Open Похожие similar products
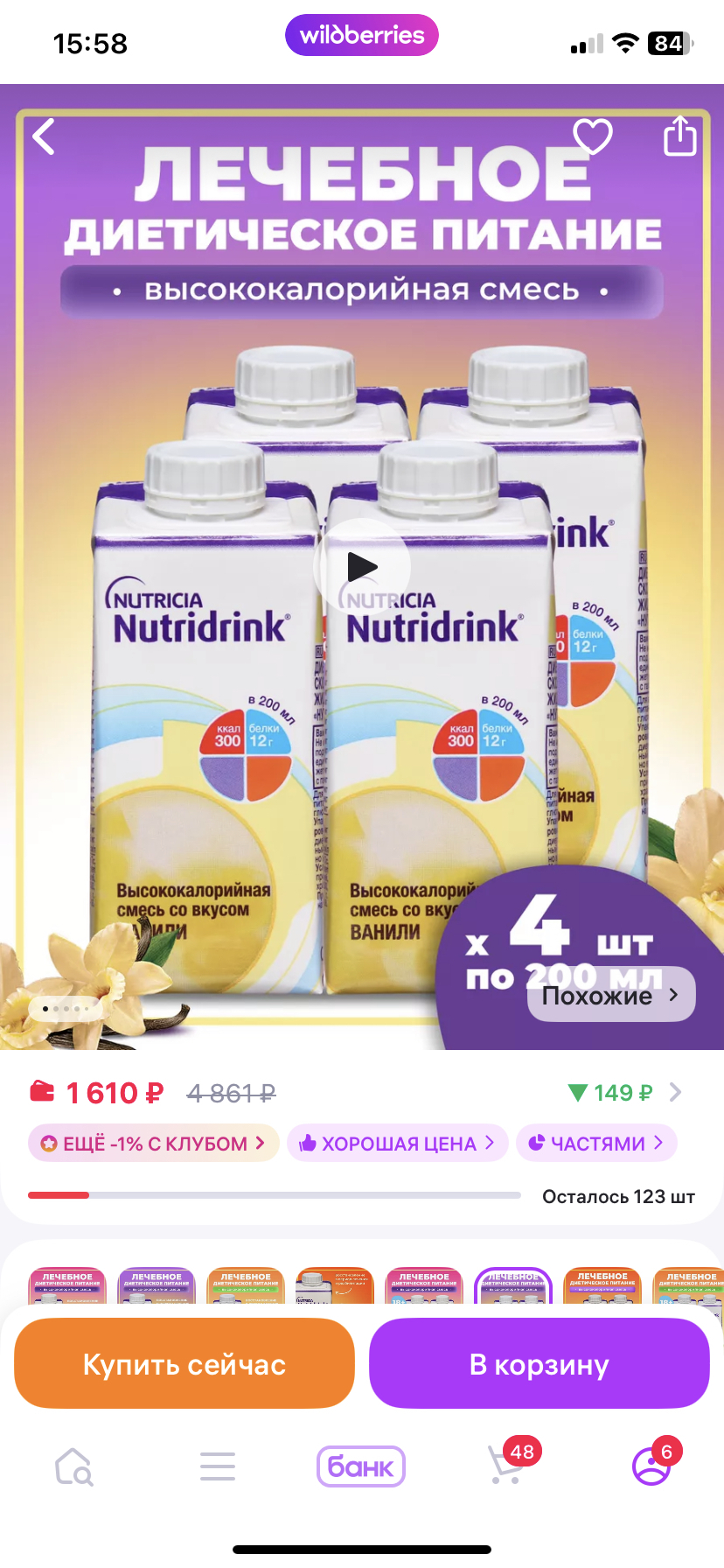 tap(611, 994)
